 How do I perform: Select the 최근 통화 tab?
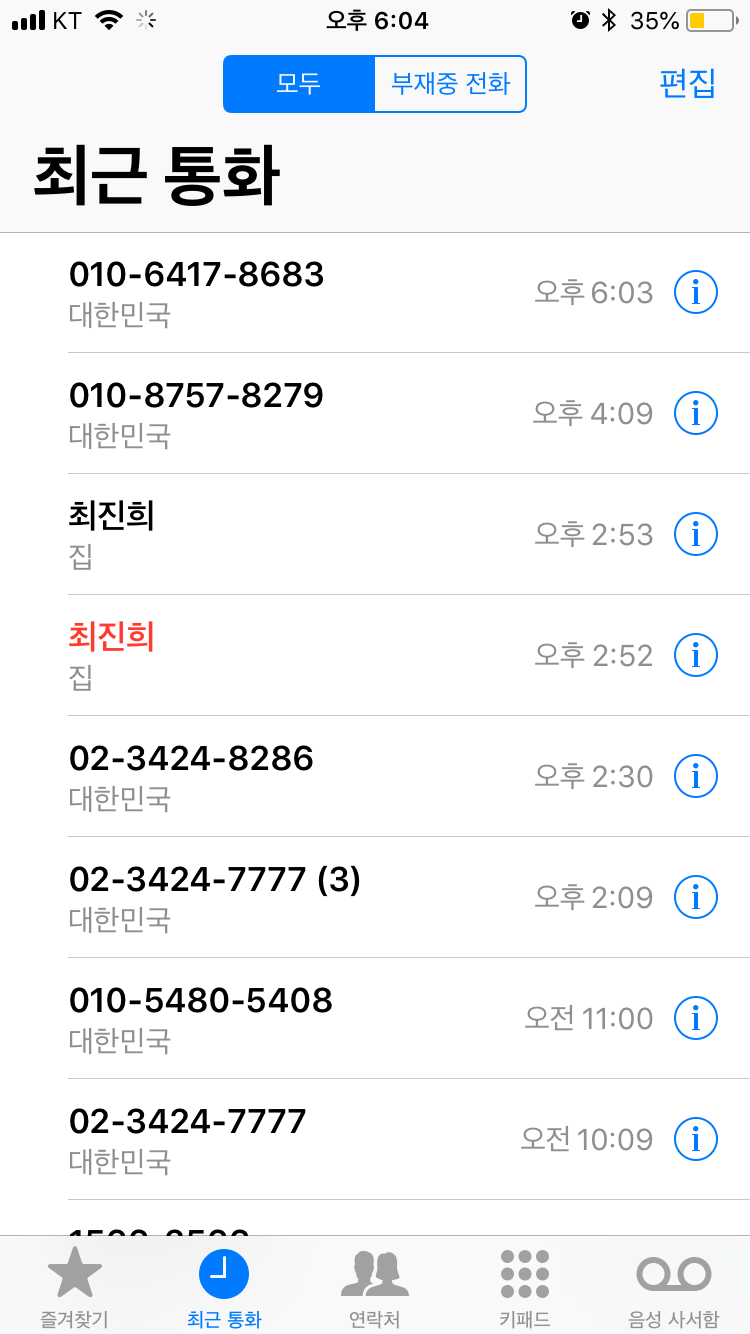click(224, 1286)
